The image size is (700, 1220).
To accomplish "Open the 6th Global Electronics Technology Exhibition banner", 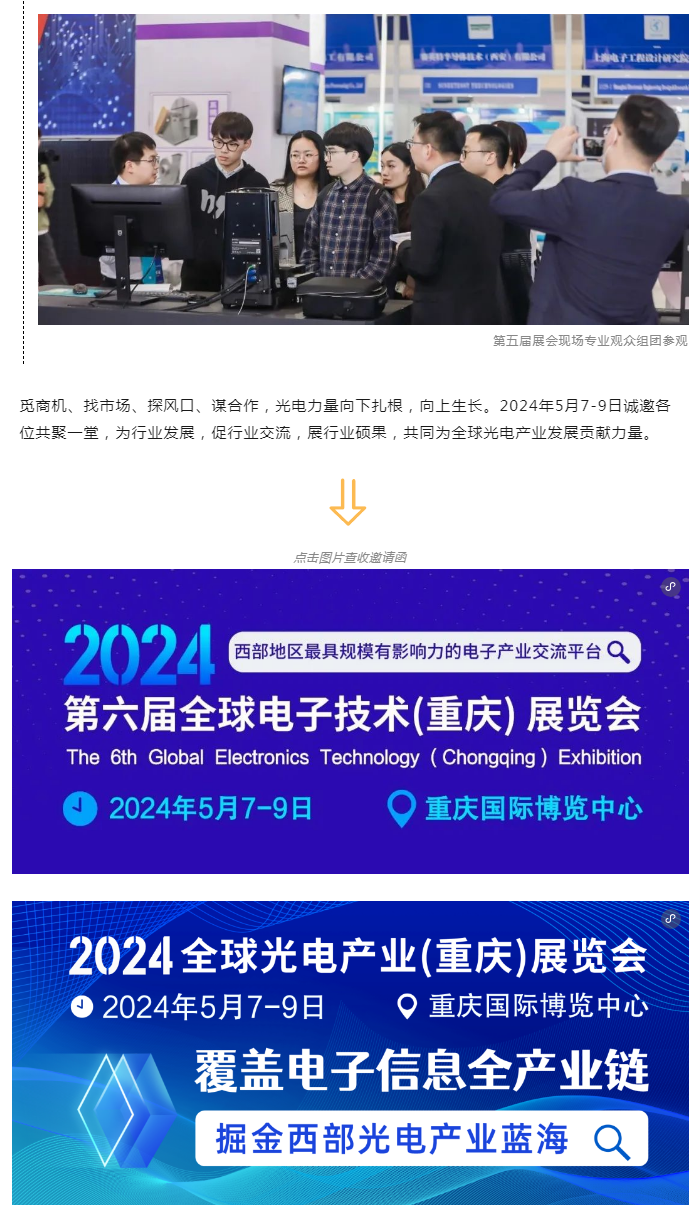I will tap(350, 721).
